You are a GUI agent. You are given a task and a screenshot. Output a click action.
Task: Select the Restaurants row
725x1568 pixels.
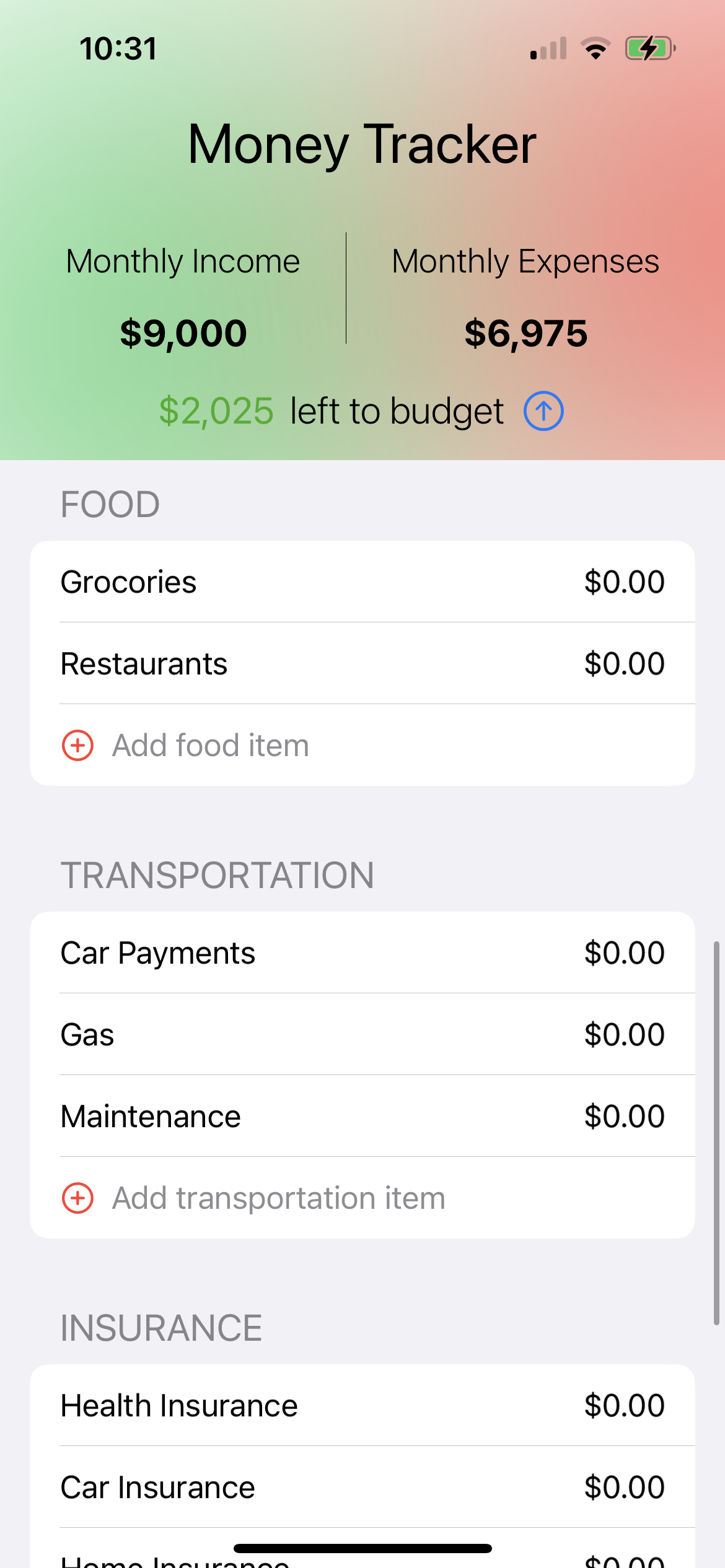pos(362,663)
